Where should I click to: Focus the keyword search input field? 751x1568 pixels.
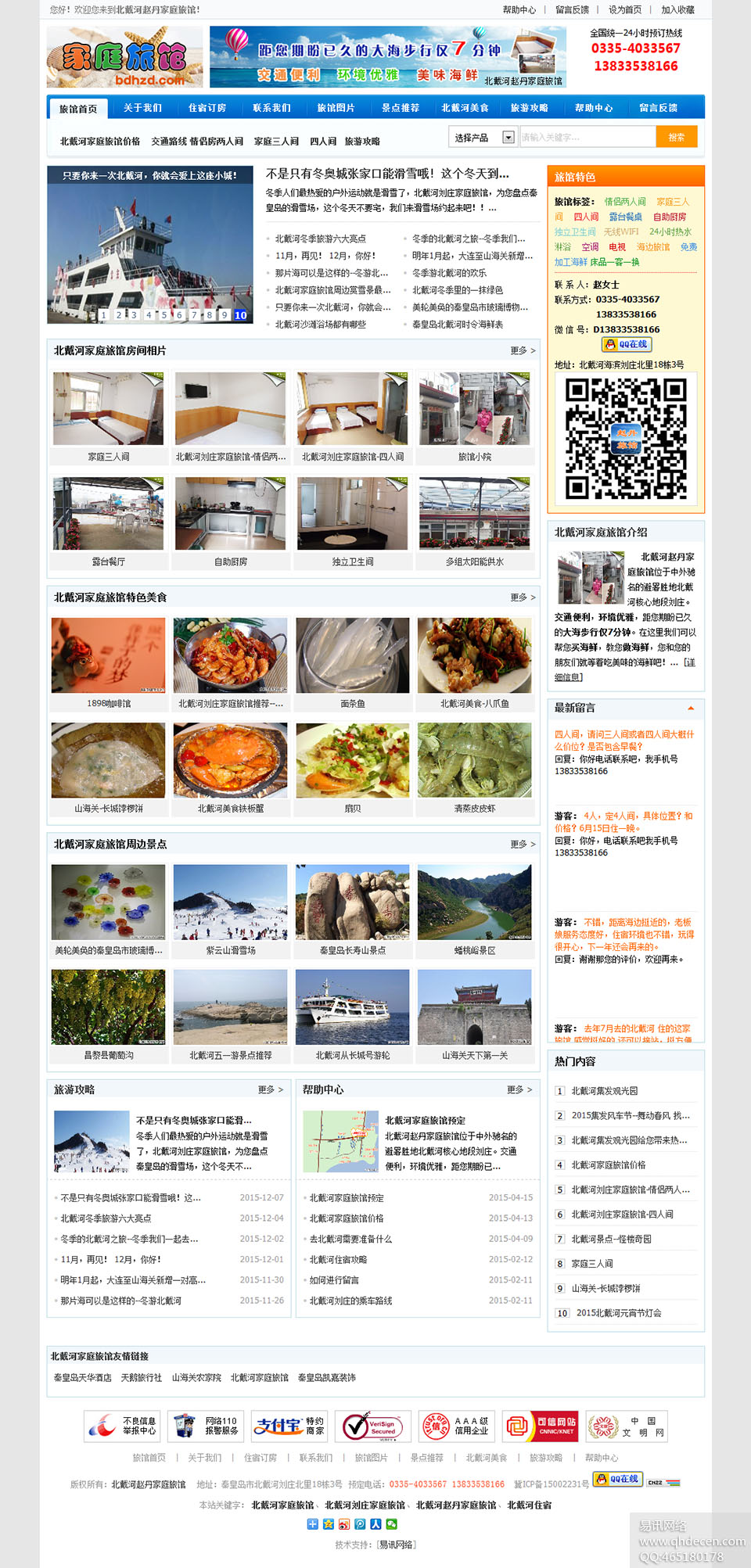click(587, 137)
